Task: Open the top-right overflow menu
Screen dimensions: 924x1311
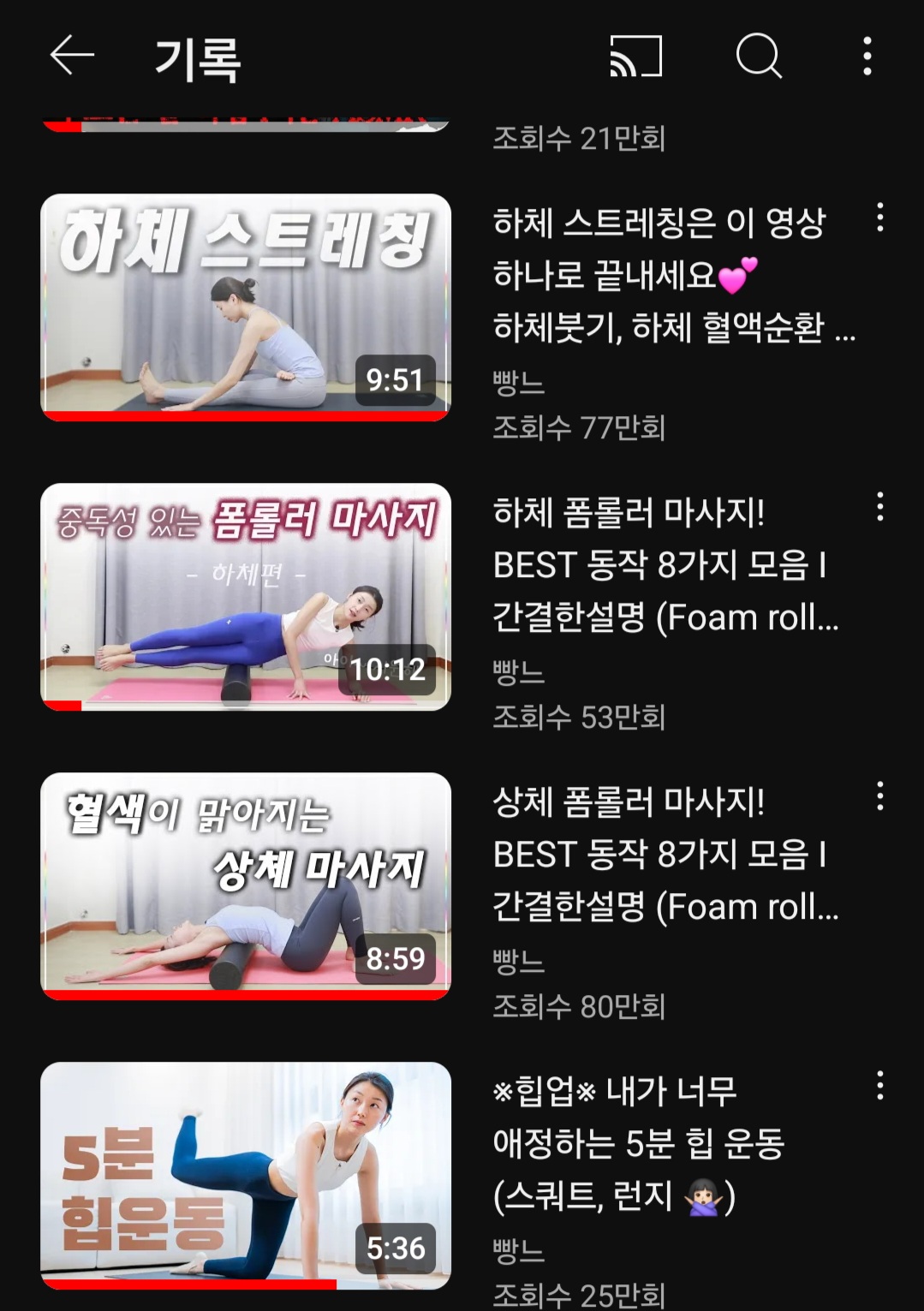Action: pyautogui.click(x=867, y=57)
